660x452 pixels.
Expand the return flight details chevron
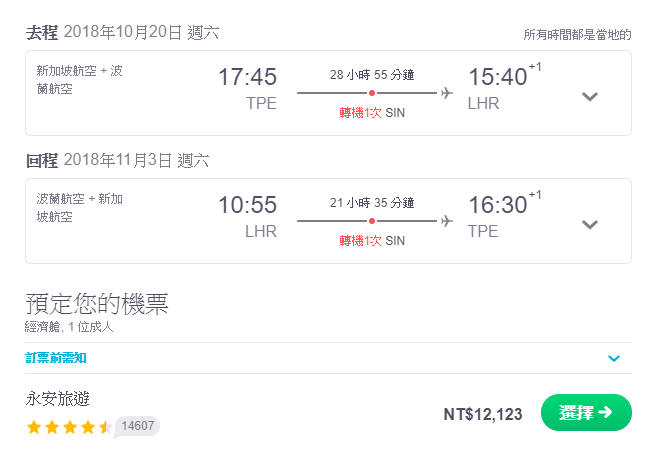pyautogui.click(x=590, y=224)
